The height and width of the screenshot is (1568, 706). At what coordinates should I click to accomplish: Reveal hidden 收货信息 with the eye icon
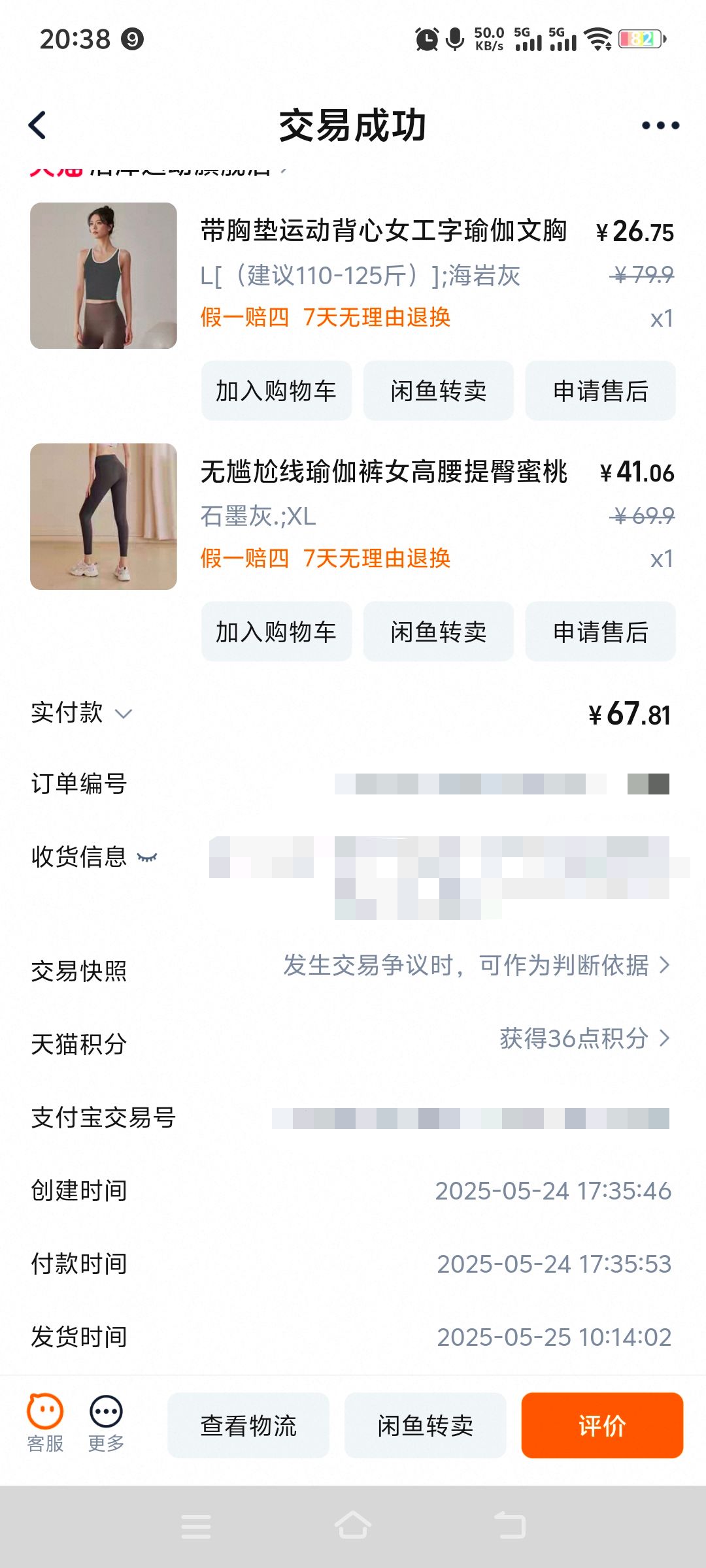[x=147, y=857]
